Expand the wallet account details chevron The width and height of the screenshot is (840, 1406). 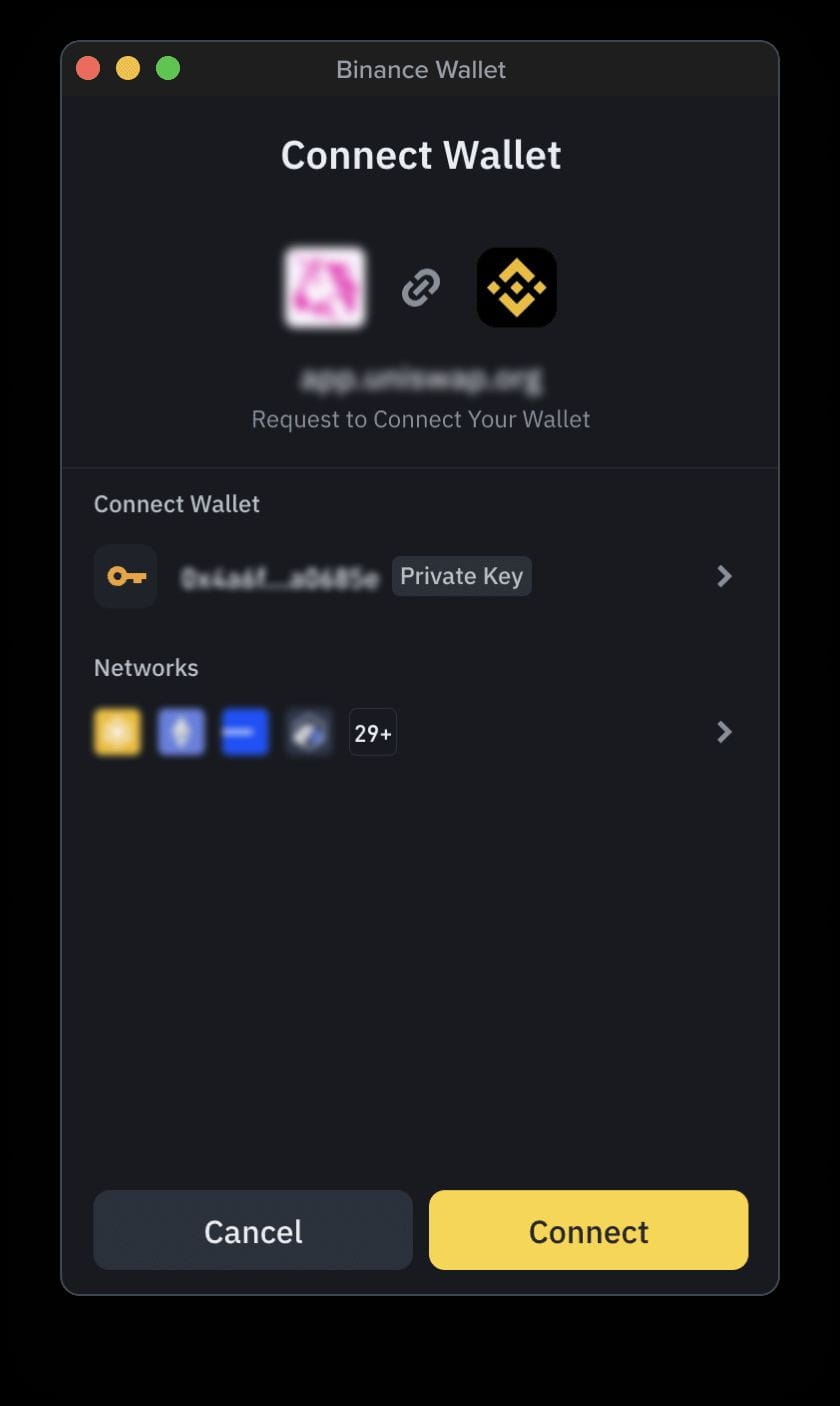tap(724, 576)
